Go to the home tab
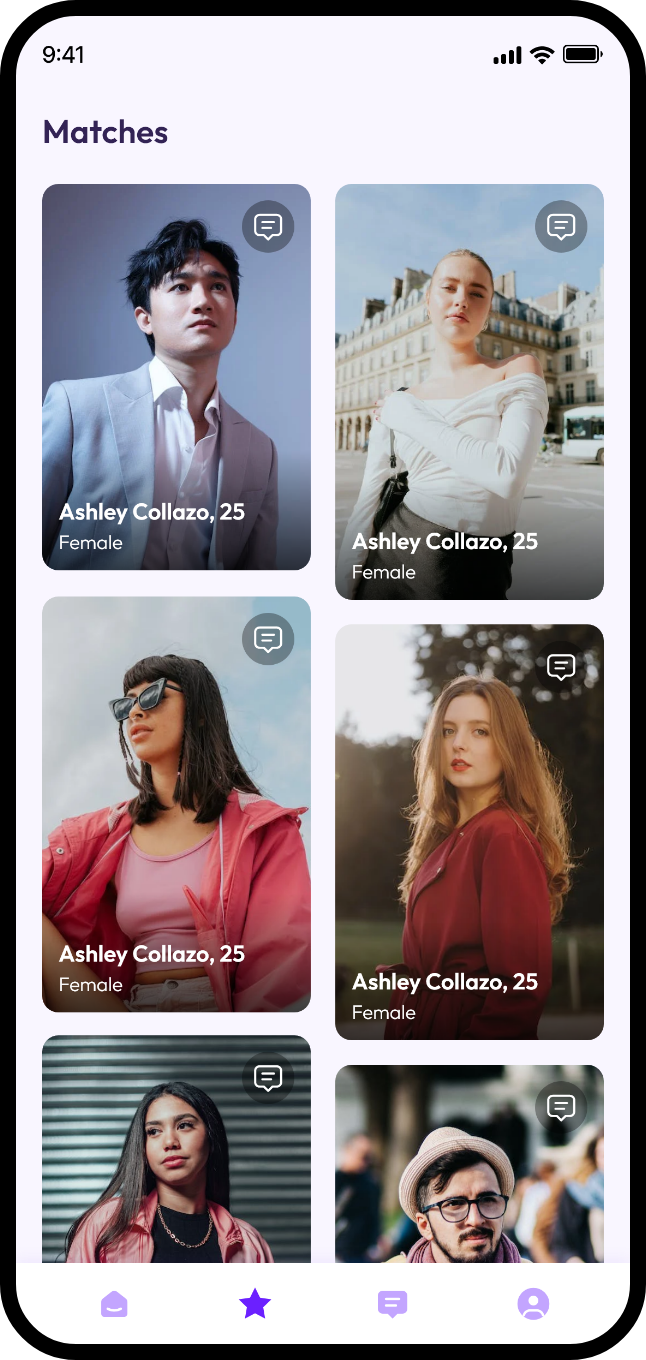 pyautogui.click(x=115, y=1304)
